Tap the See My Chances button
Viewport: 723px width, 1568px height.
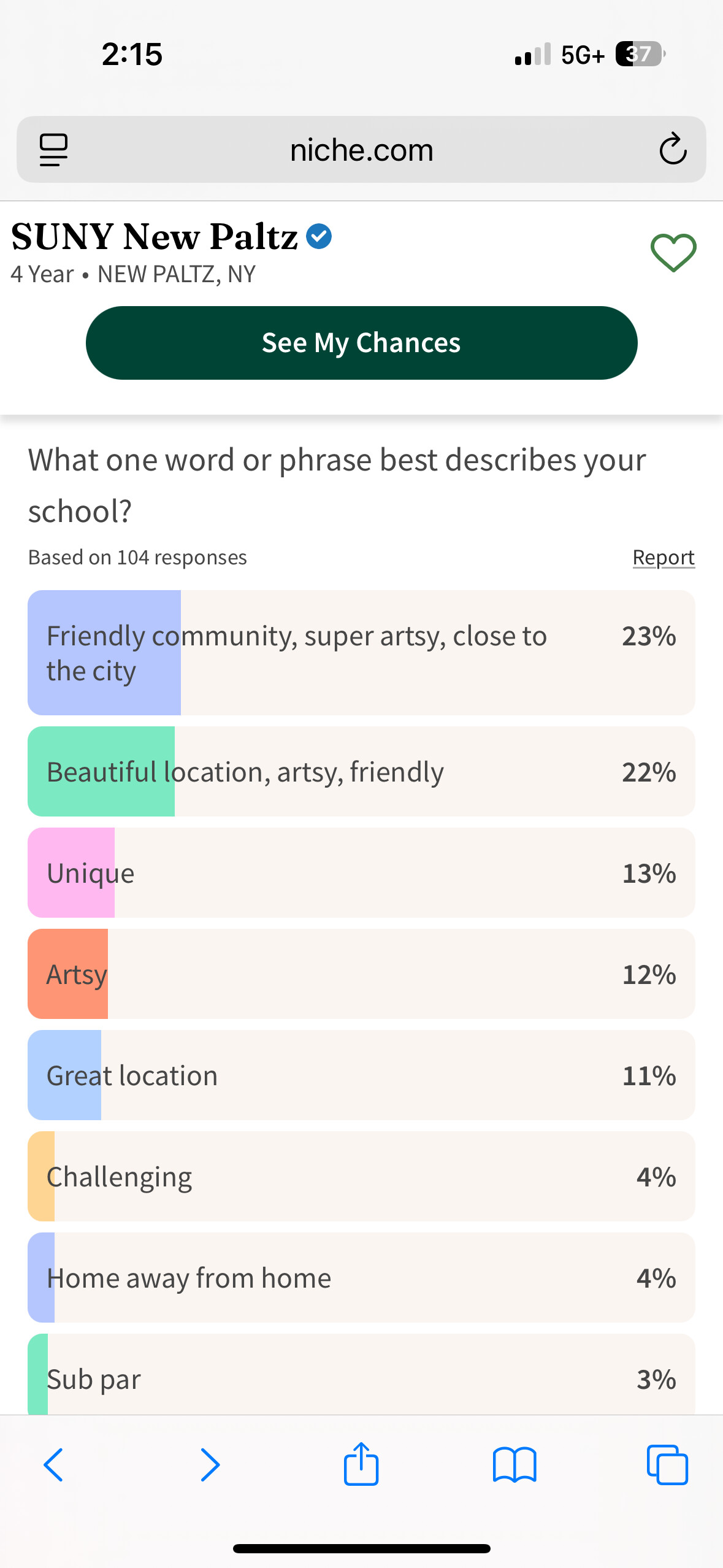[x=361, y=342]
